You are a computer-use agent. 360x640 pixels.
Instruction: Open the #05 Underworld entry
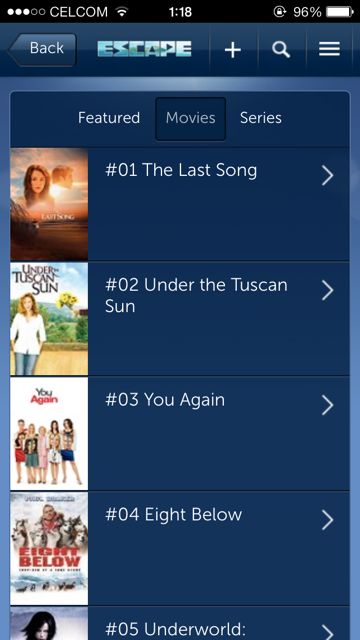click(x=180, y=623)
